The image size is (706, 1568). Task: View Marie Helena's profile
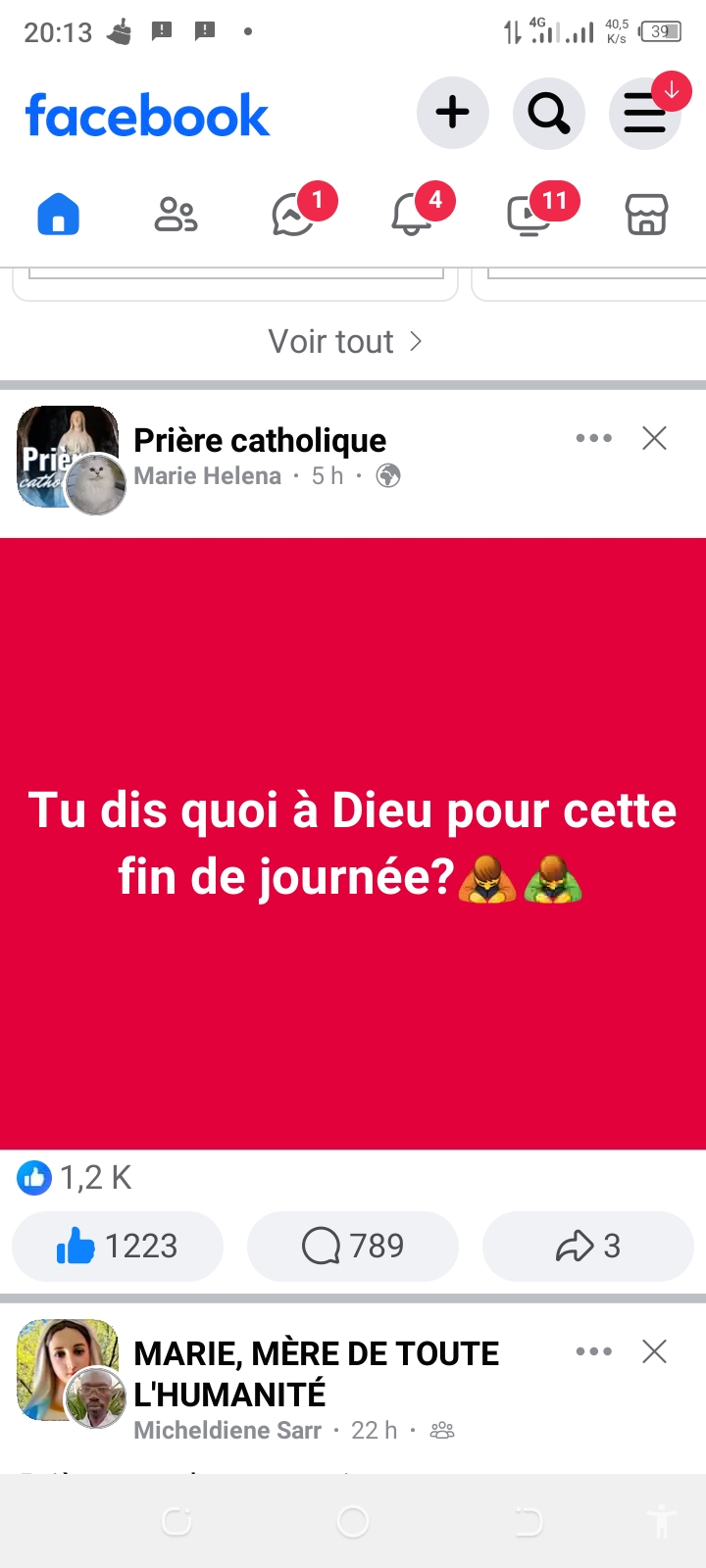pyautogui.click(x=207, y=476)
